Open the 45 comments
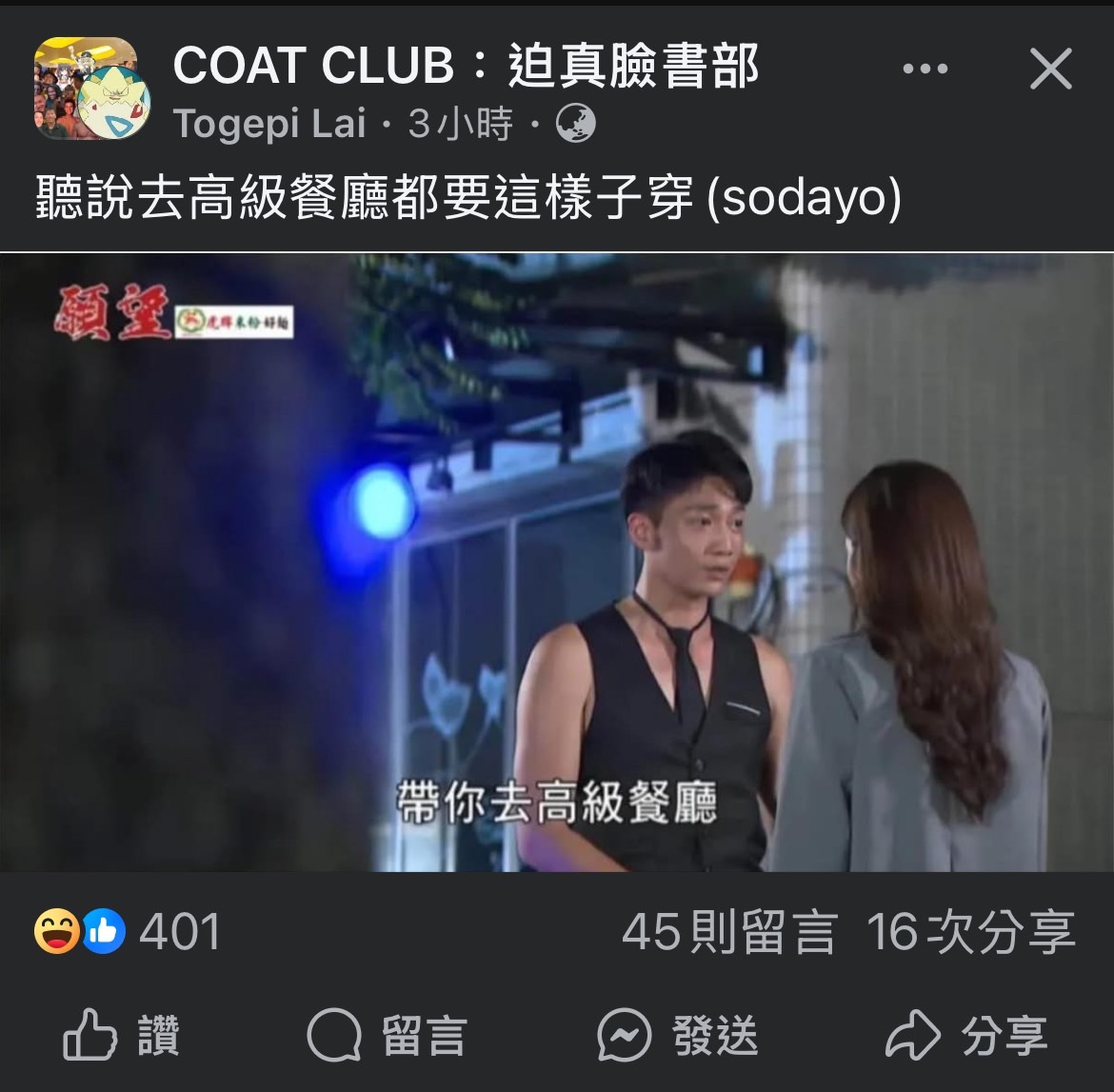This screenshot has height=1092, width=1114. [729, 932]
